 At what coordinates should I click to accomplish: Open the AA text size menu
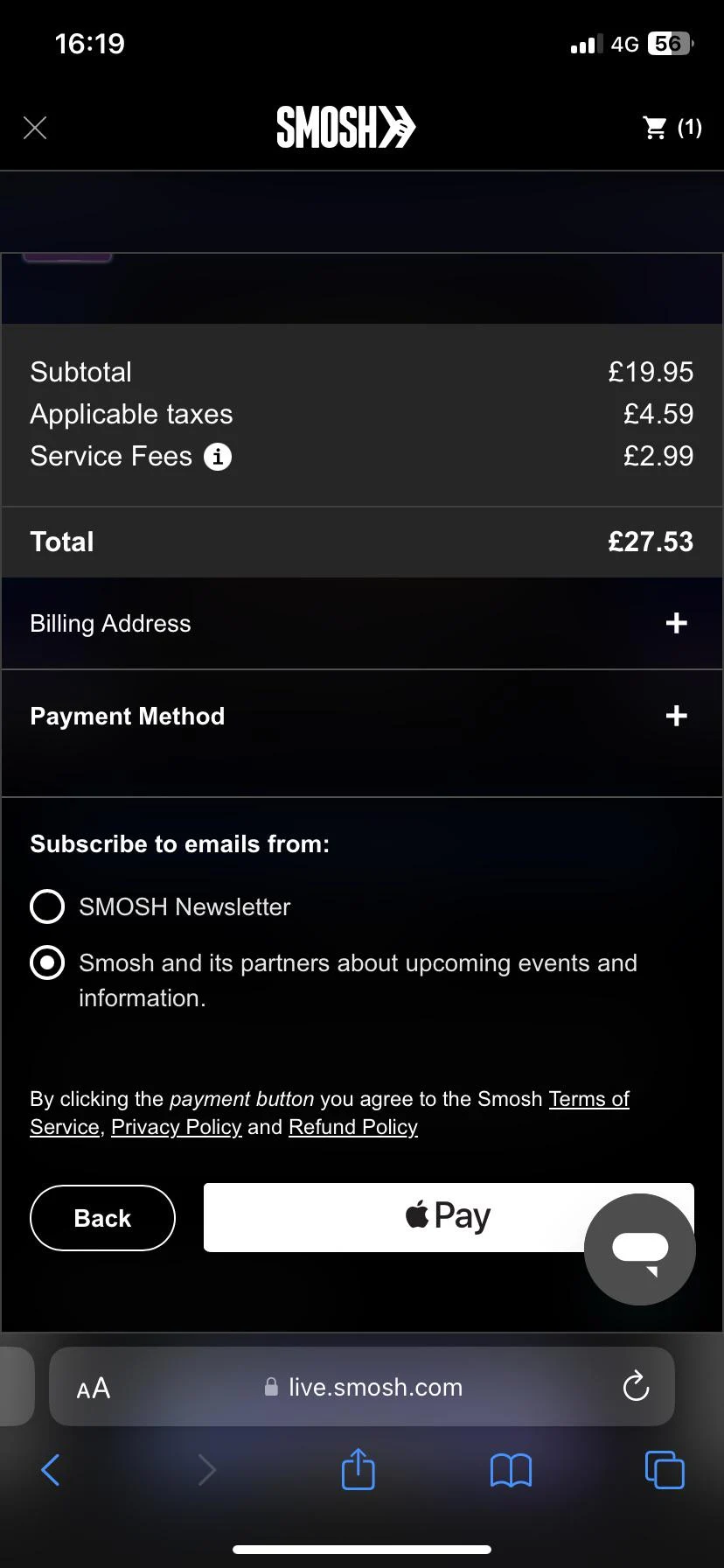click(x=93, y=1387)
